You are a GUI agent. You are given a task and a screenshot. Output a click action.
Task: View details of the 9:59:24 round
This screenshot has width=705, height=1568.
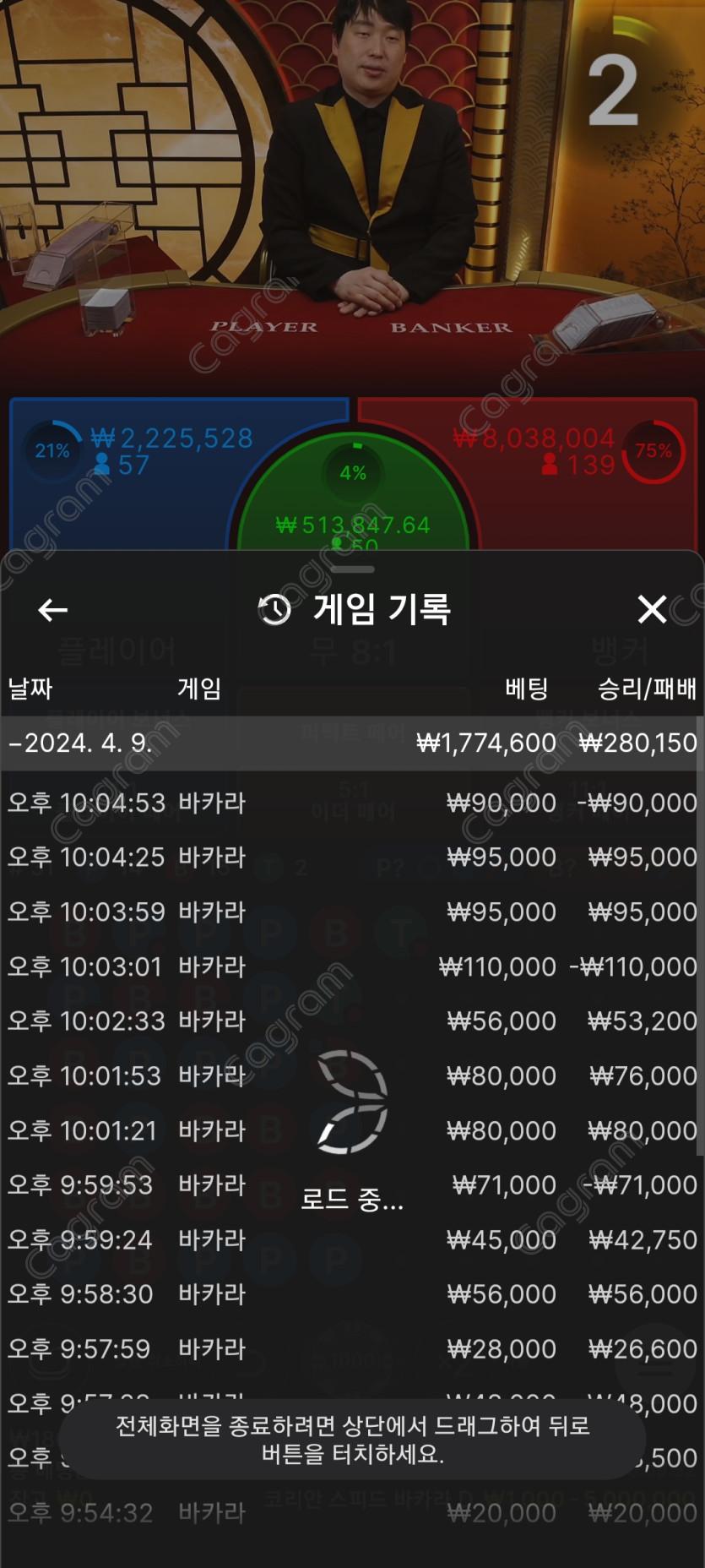[x=351, y=1240]
